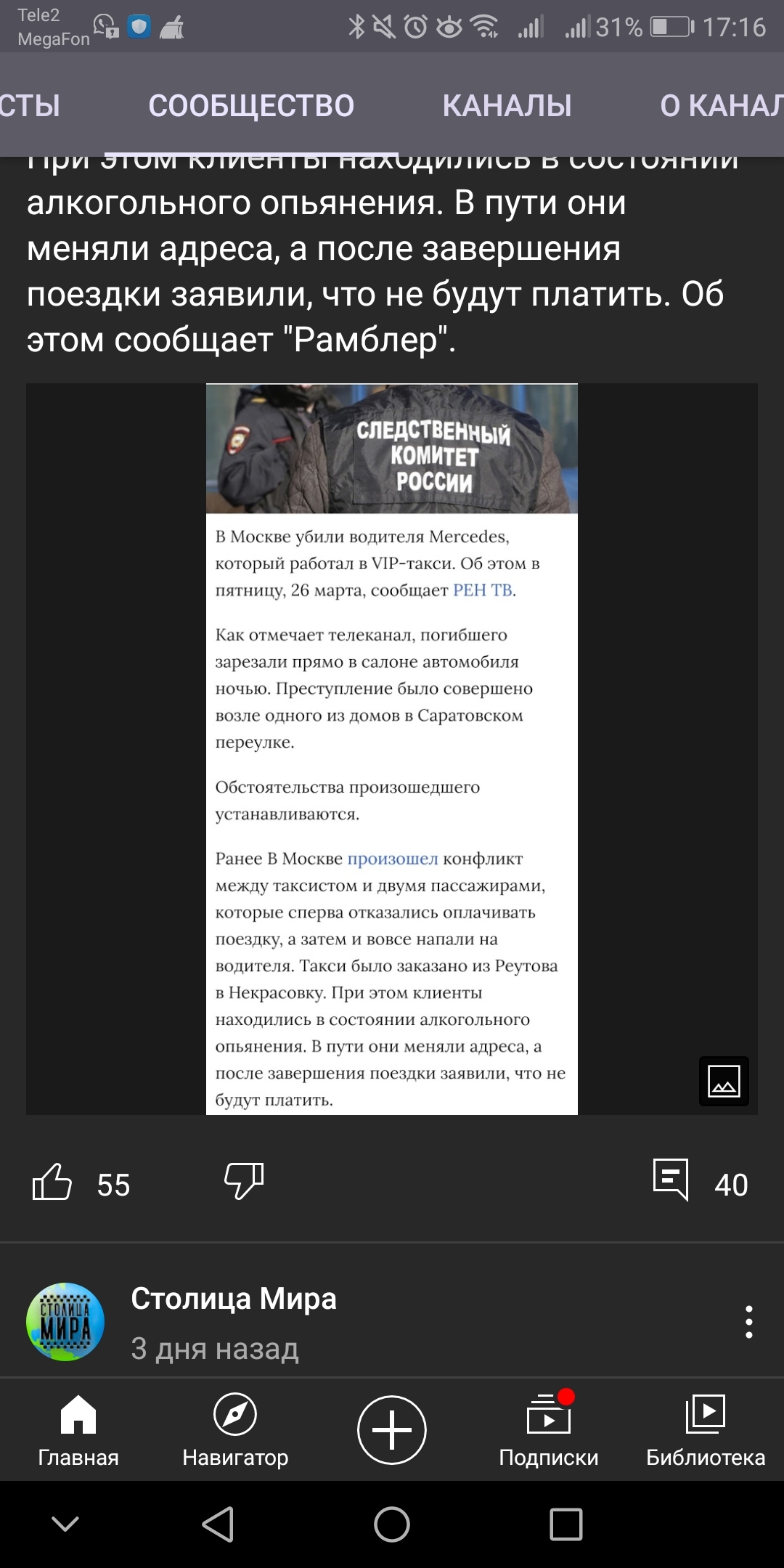Switch to the О канале tab

coord(719,106)
